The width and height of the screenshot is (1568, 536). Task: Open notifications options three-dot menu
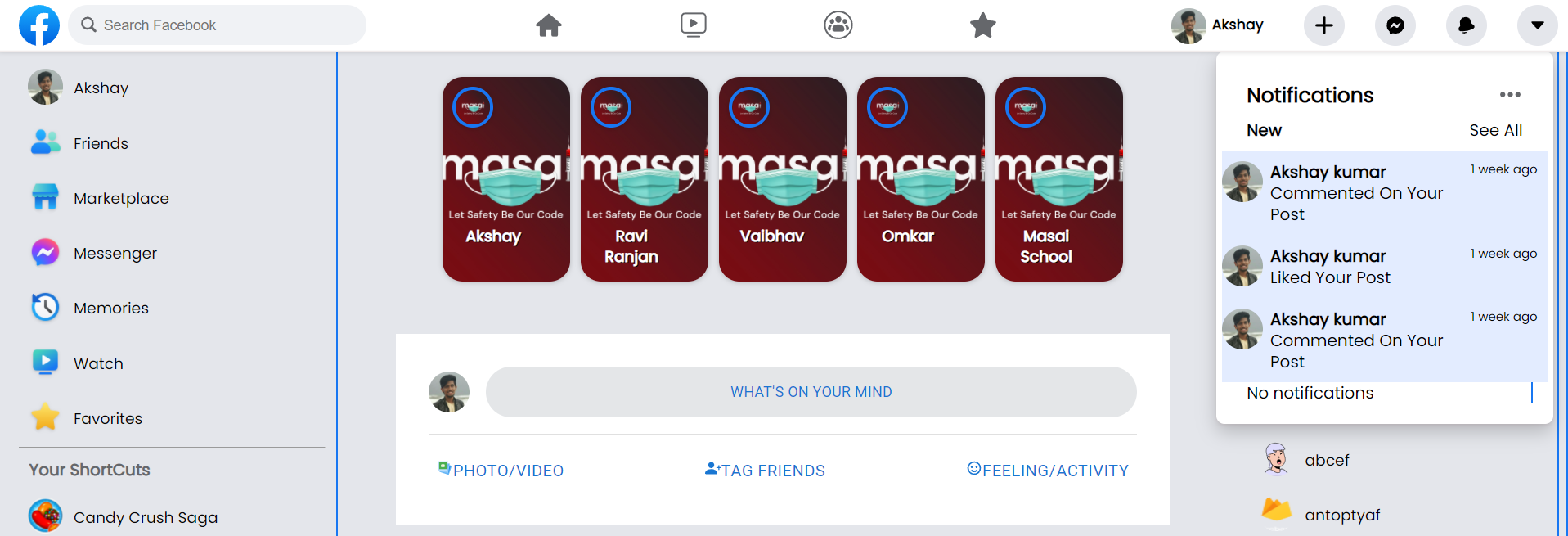(x=1510, y=95)
